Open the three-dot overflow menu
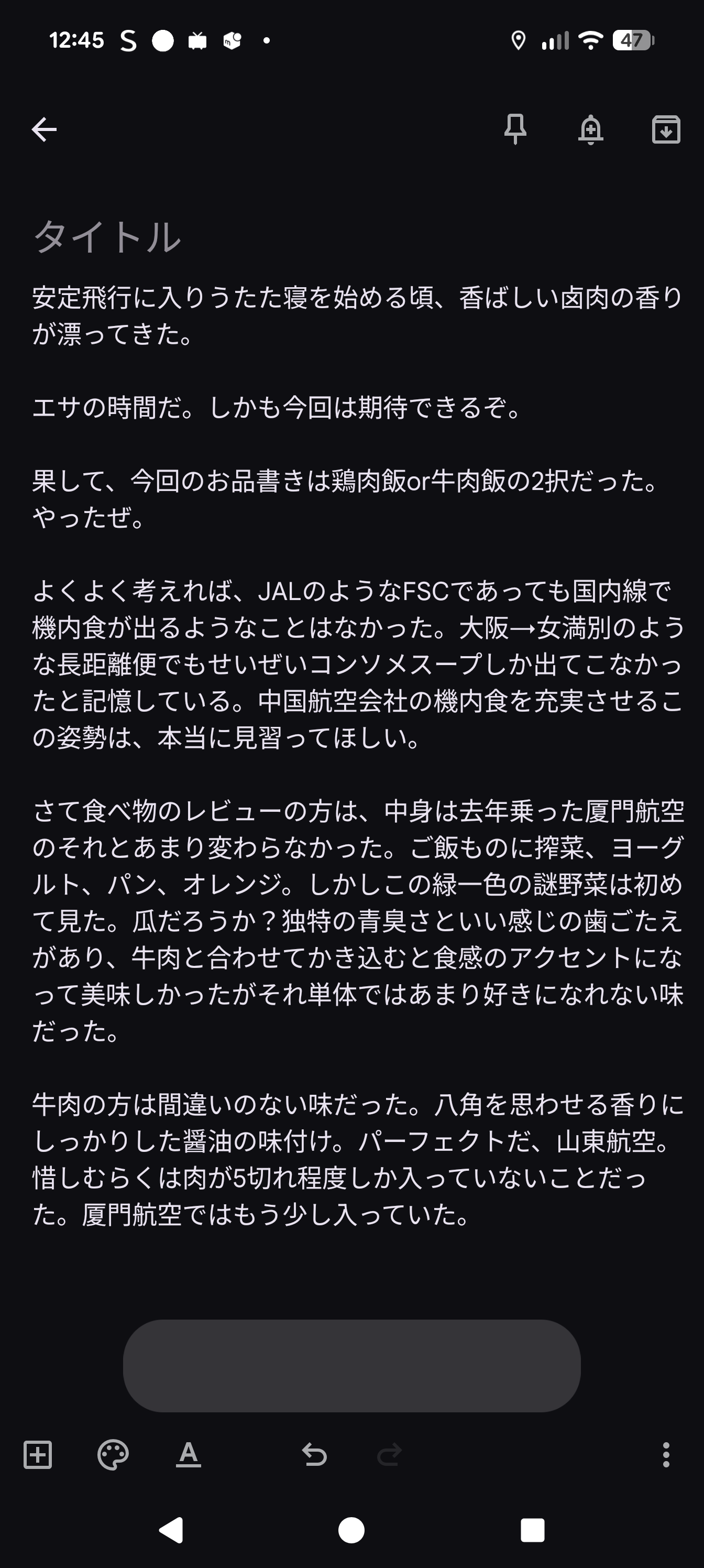The height and width of the screenshot is (1568, 704). pos(666,1455)
